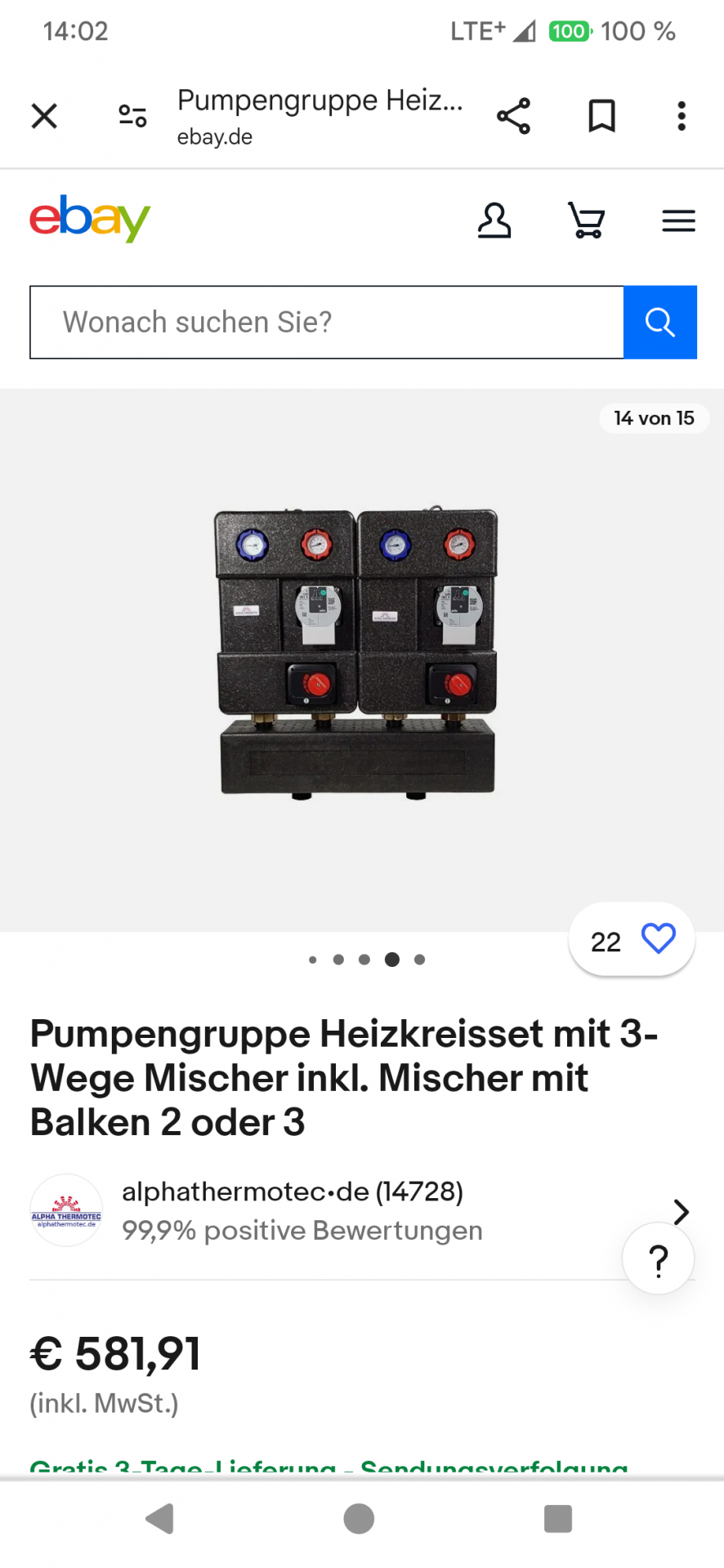
Task: Open site settings icon beside the page title
Action: click(132, 116)
